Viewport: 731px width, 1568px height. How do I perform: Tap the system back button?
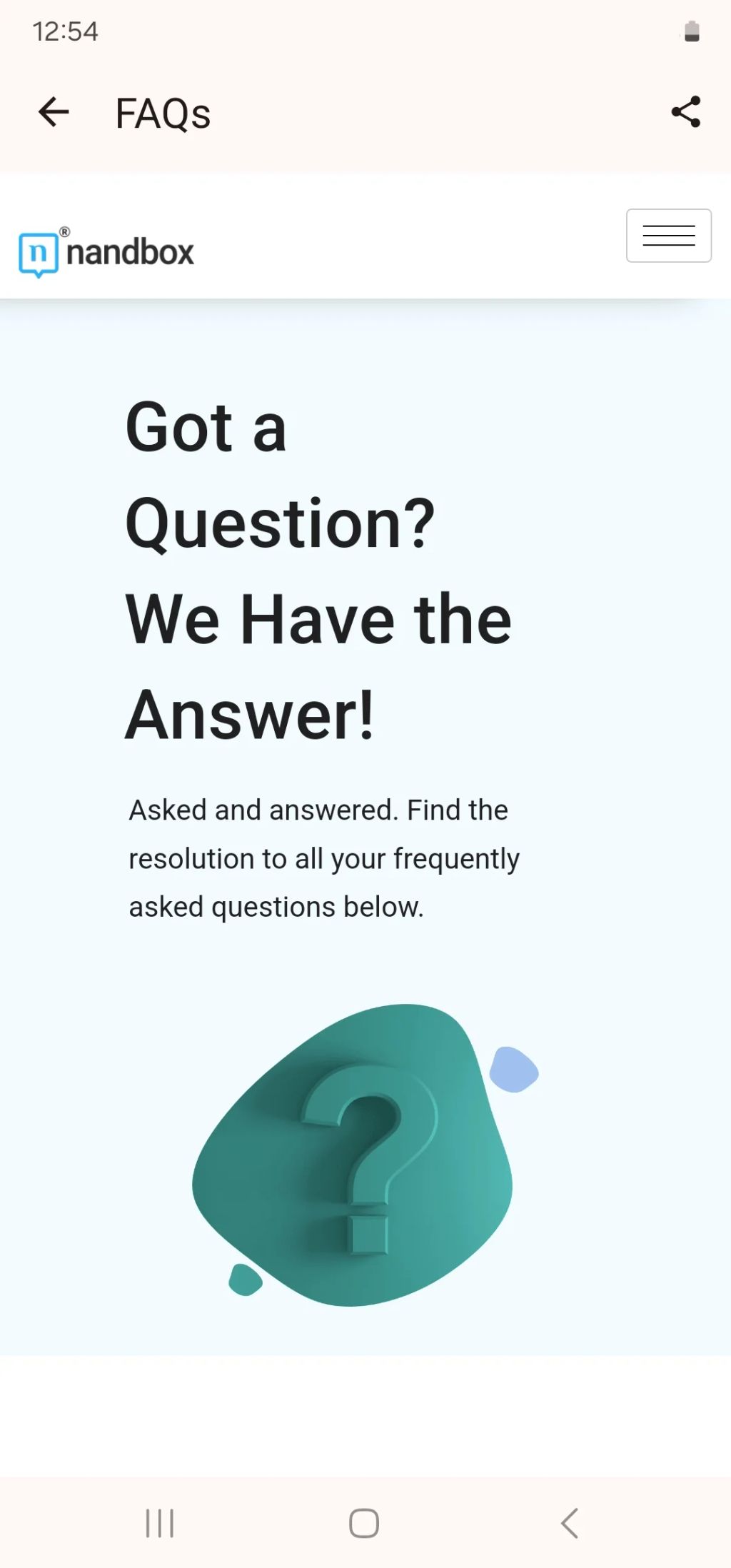coord(569,1523)
